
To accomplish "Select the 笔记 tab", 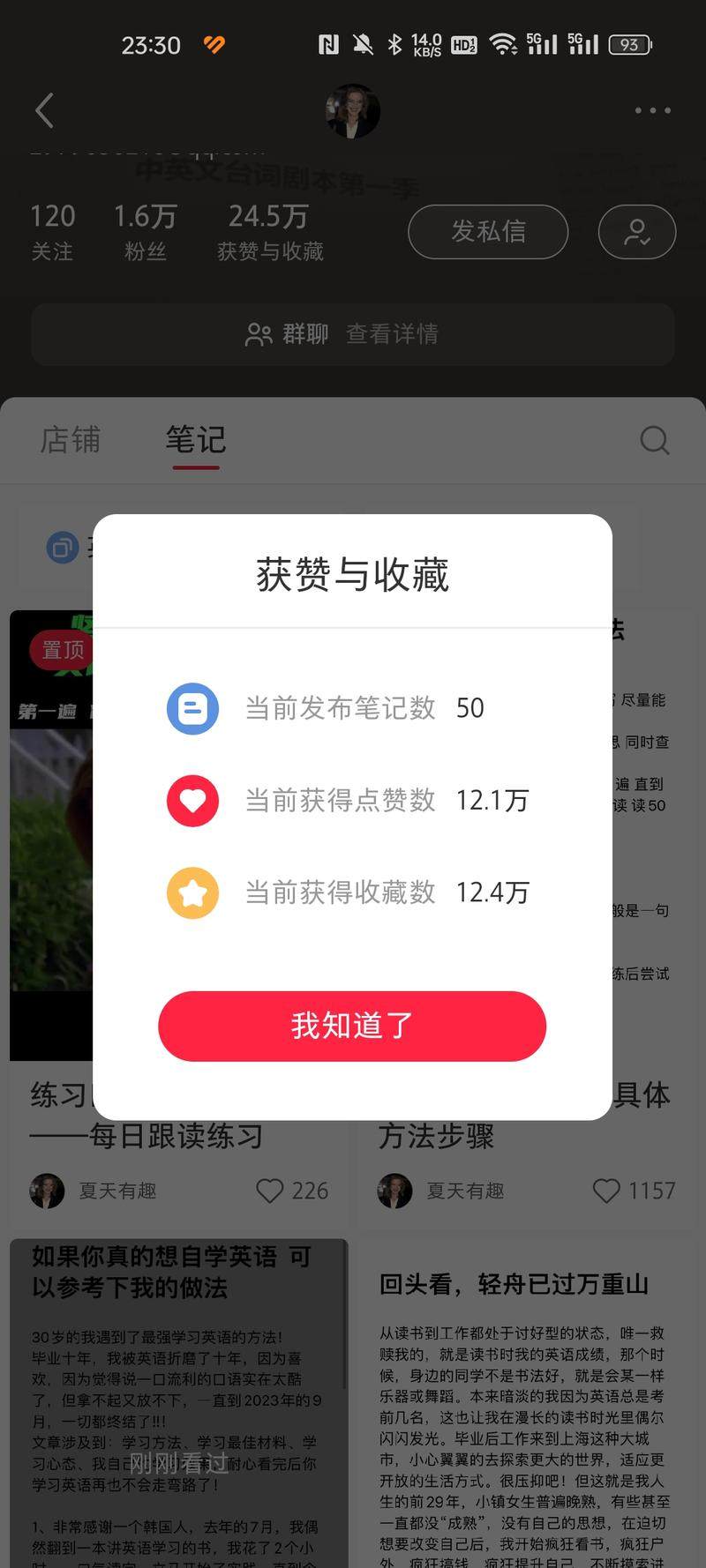I will point(196,439).
